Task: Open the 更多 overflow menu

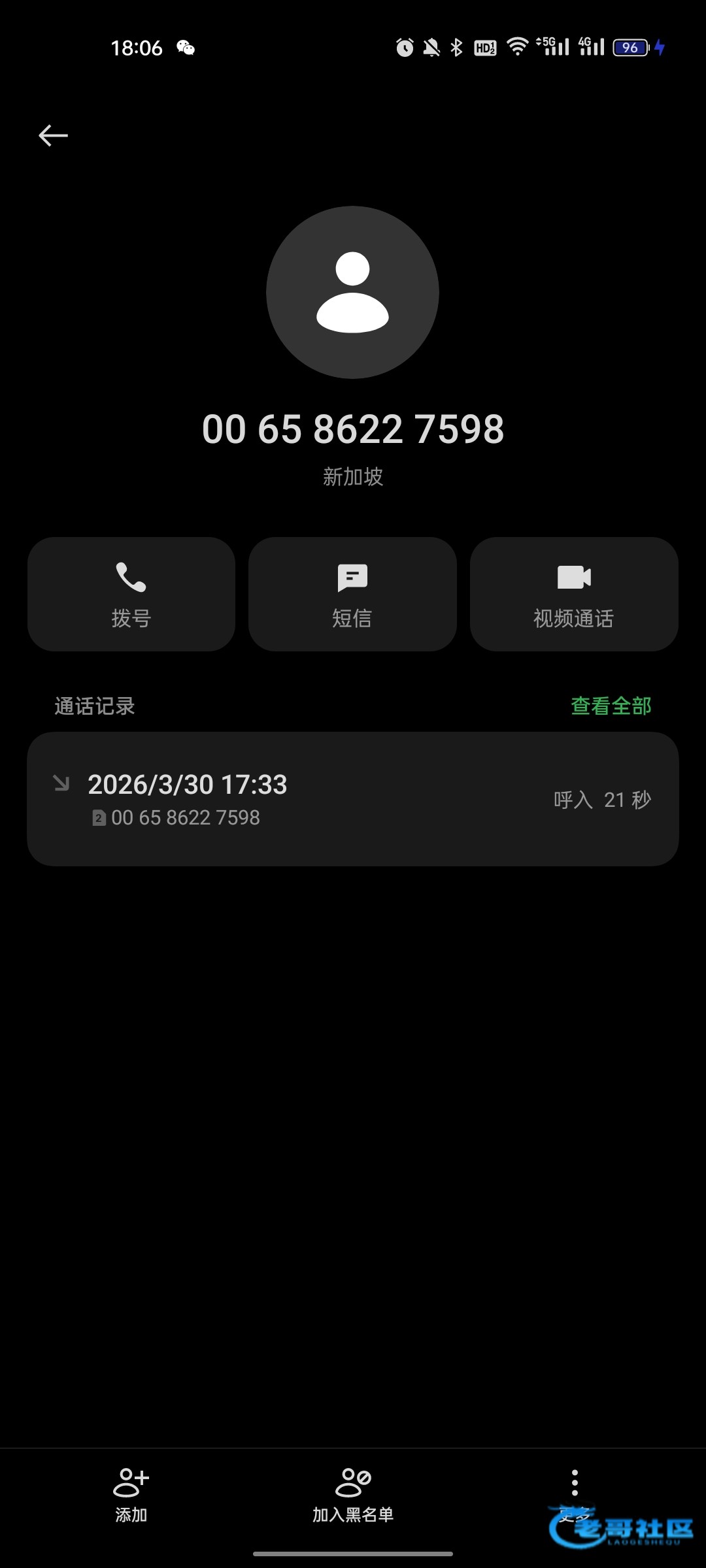Action: coord(575,1491)
